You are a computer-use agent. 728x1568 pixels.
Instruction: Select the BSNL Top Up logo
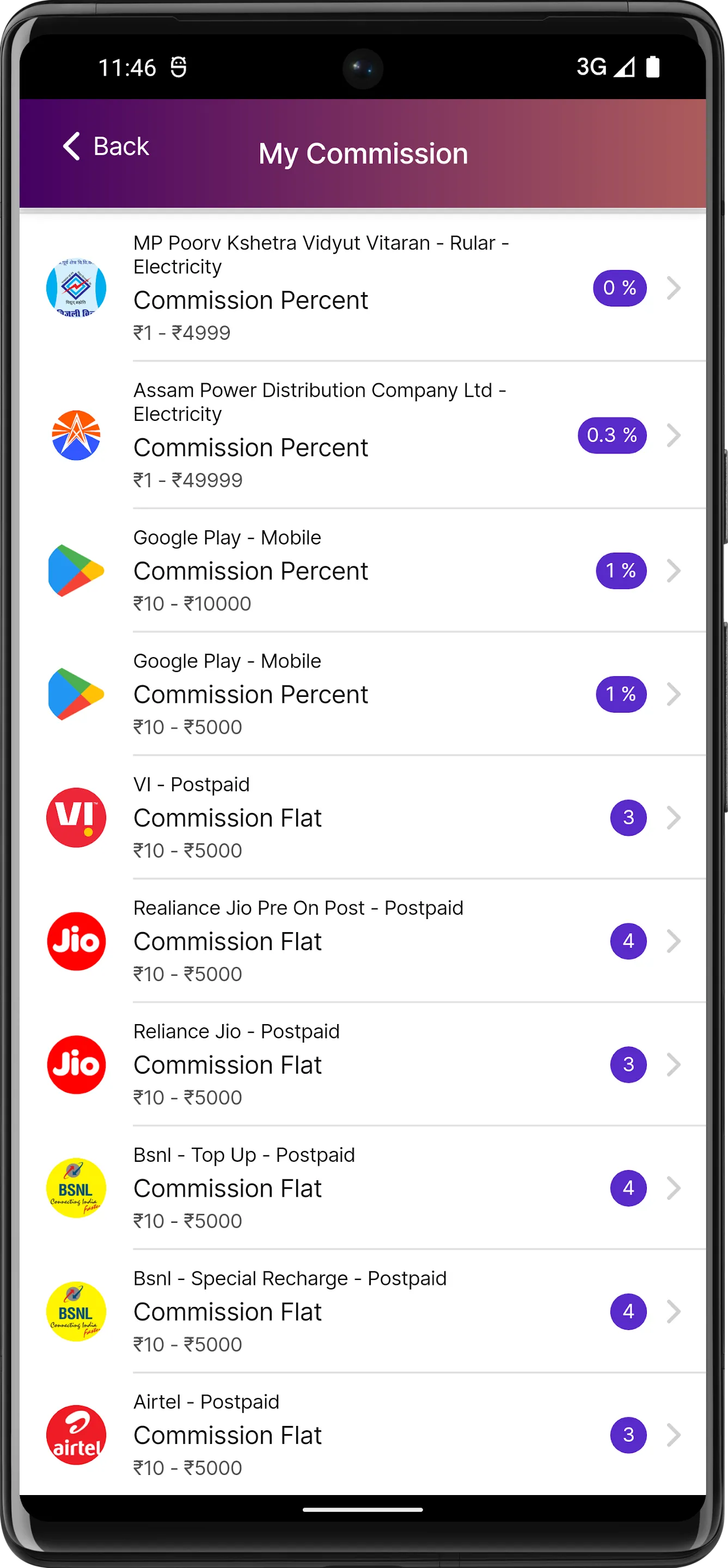pos(76,1187)
